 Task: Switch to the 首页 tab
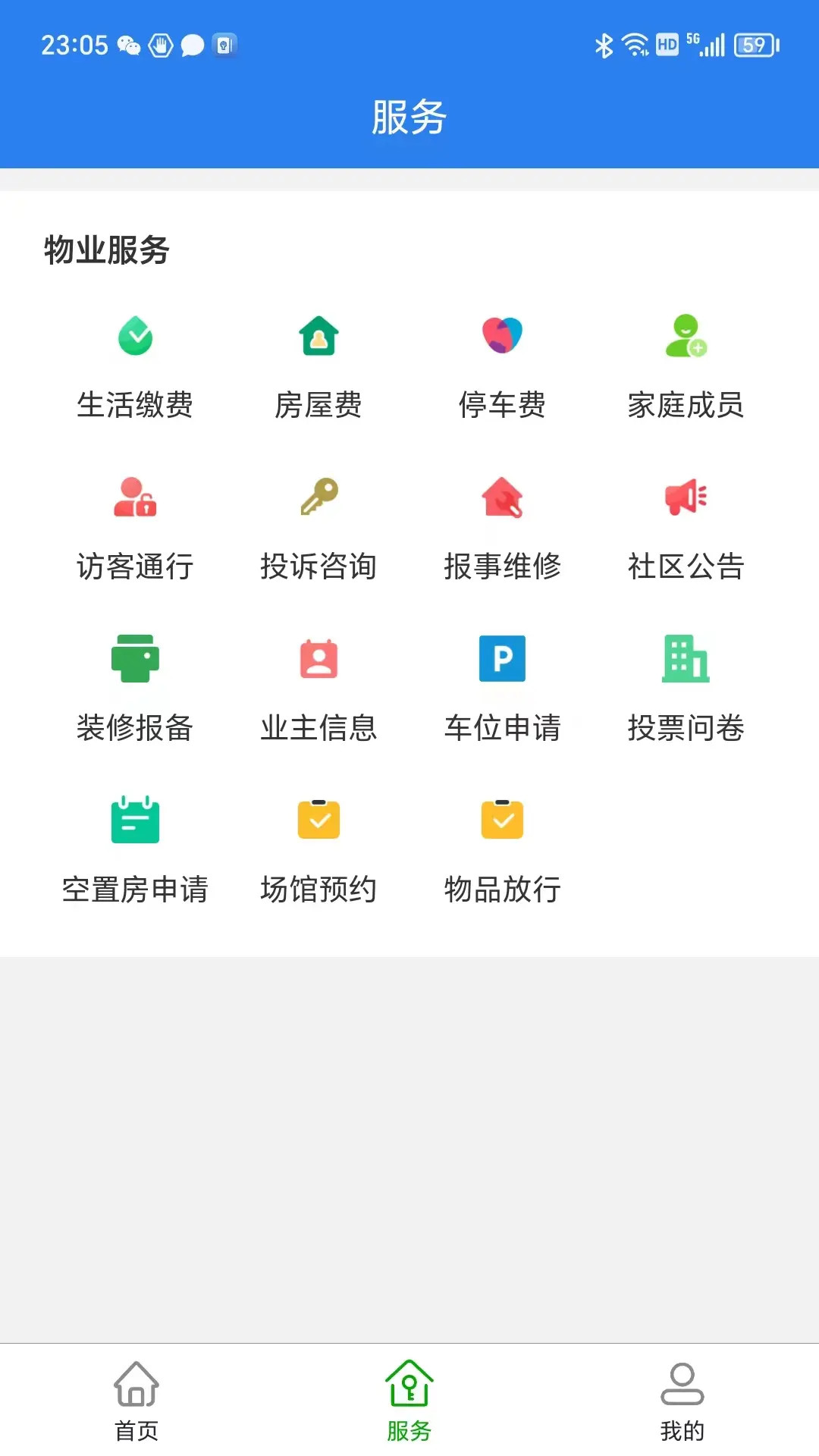136,1400
